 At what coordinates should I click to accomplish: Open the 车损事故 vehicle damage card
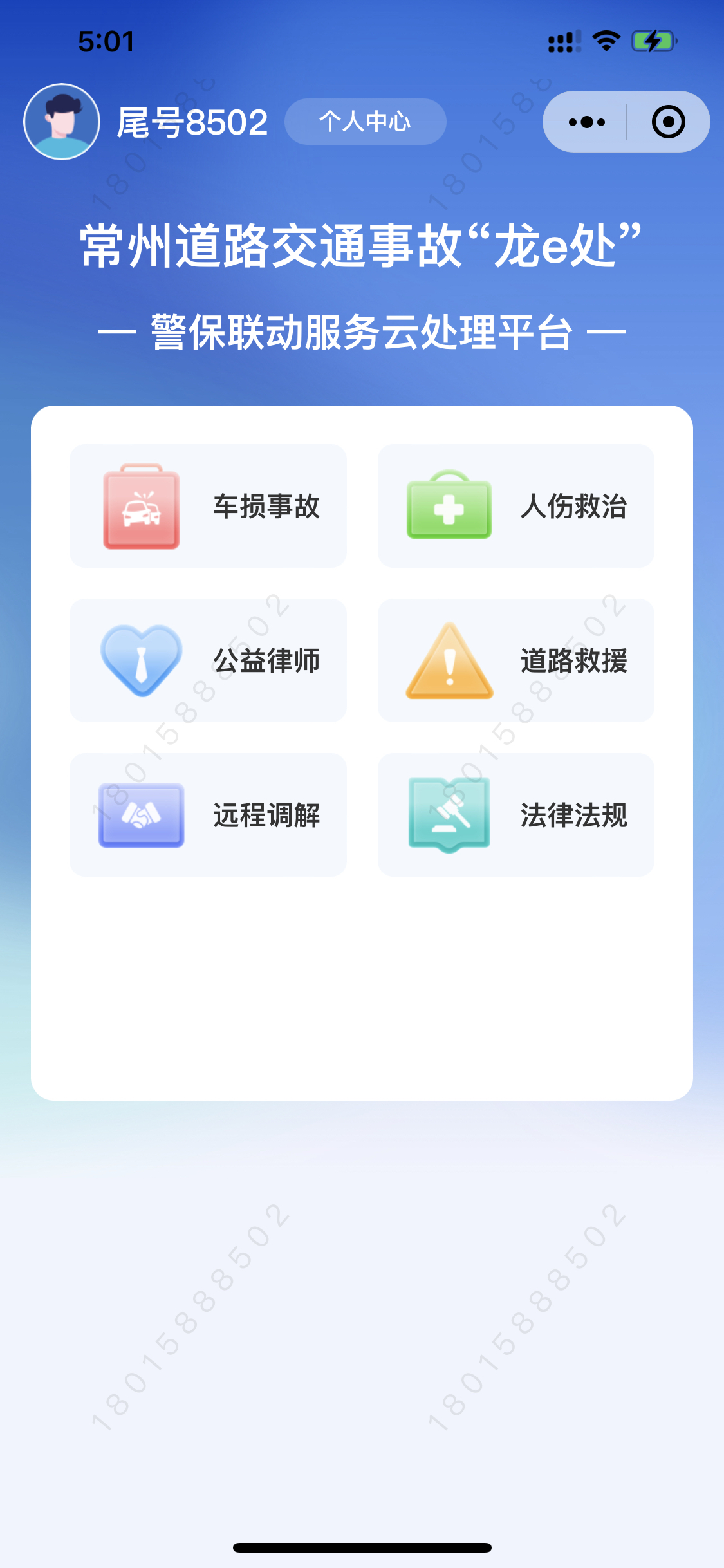tap(208, 506)
